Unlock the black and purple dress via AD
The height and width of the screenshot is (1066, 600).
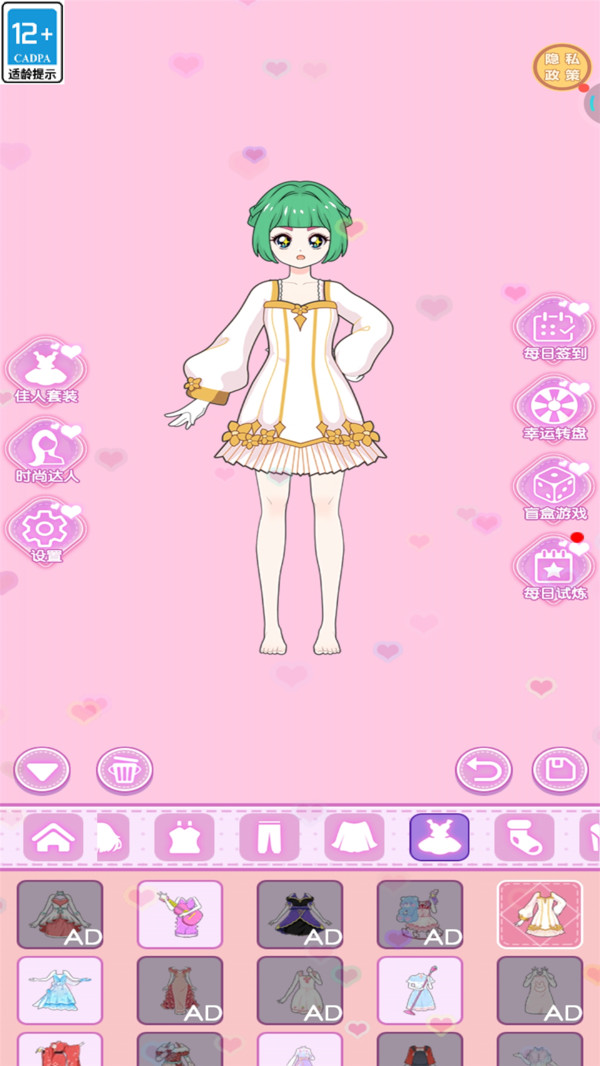(300, 914)
